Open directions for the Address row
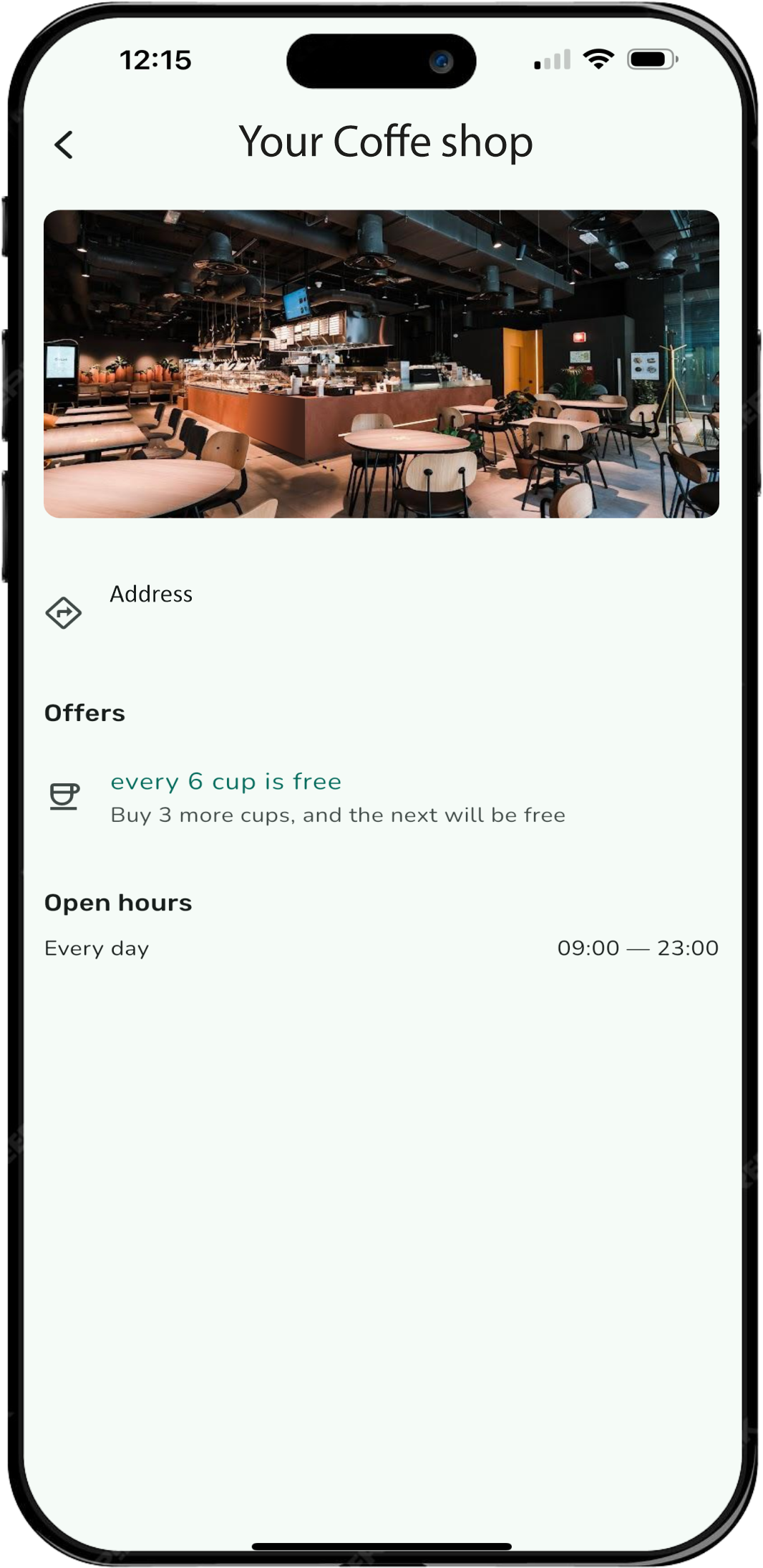 (x=64, y=613)
